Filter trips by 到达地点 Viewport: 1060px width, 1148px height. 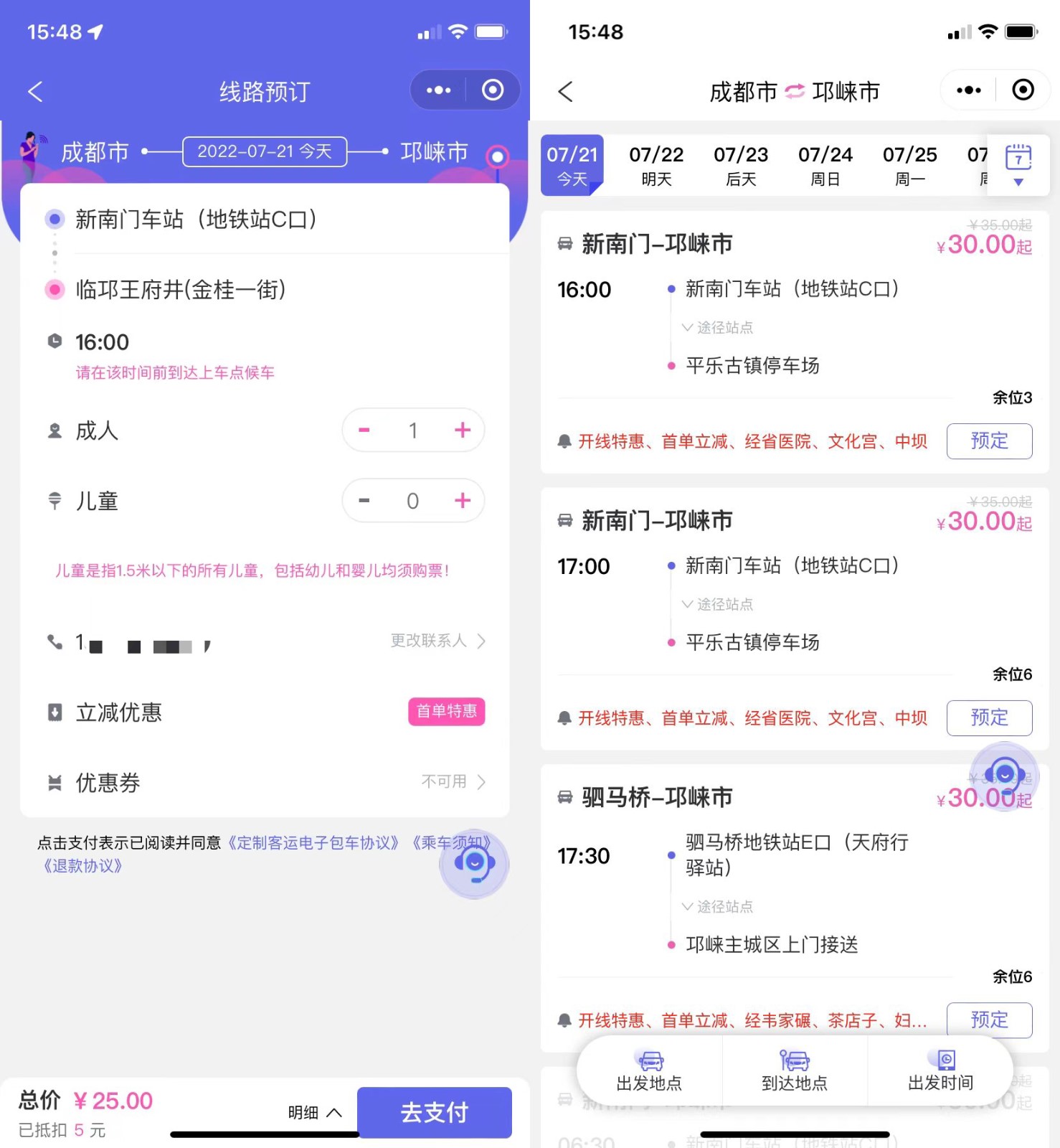point(795,1071)
